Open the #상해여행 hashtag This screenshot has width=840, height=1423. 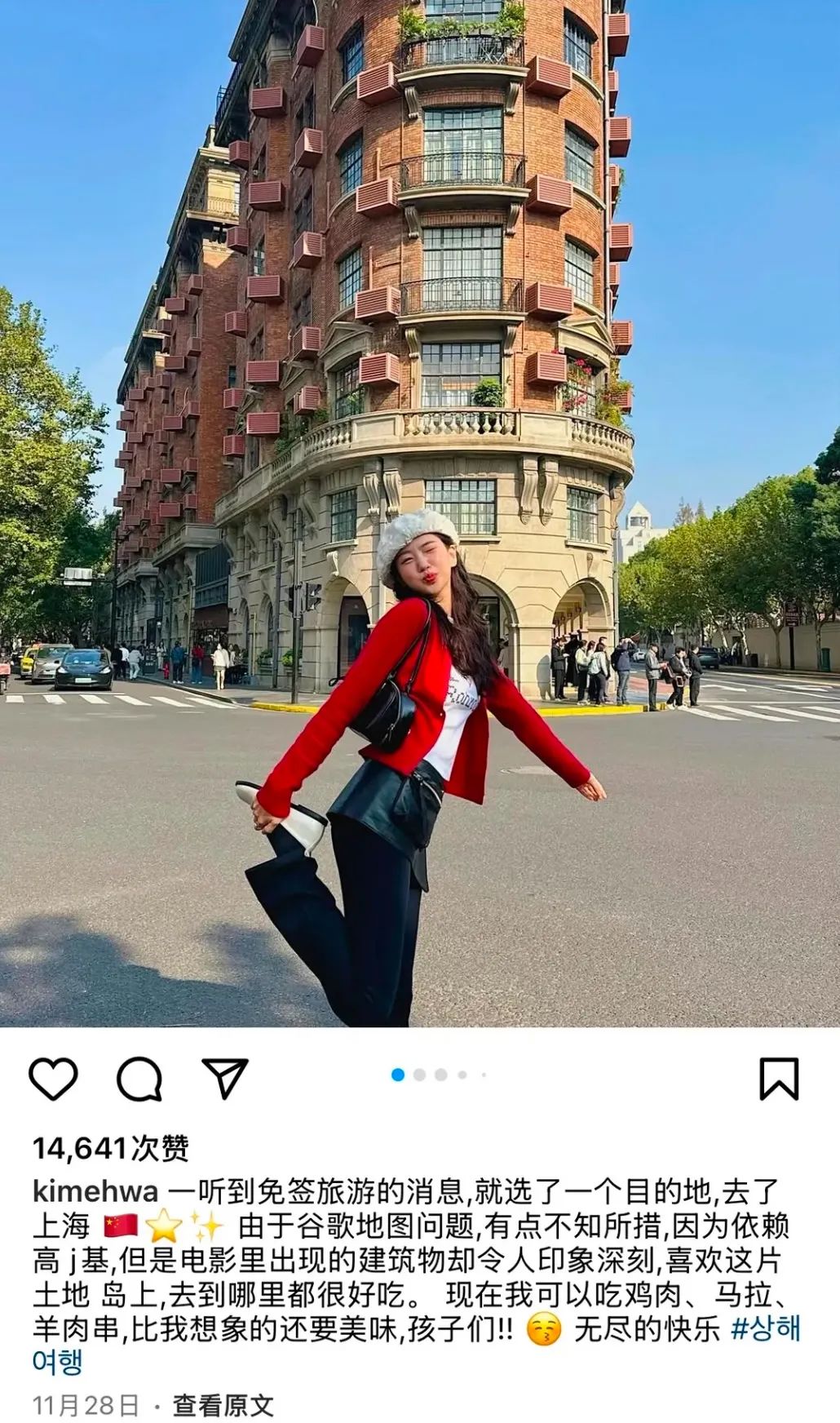(765, 1329)
